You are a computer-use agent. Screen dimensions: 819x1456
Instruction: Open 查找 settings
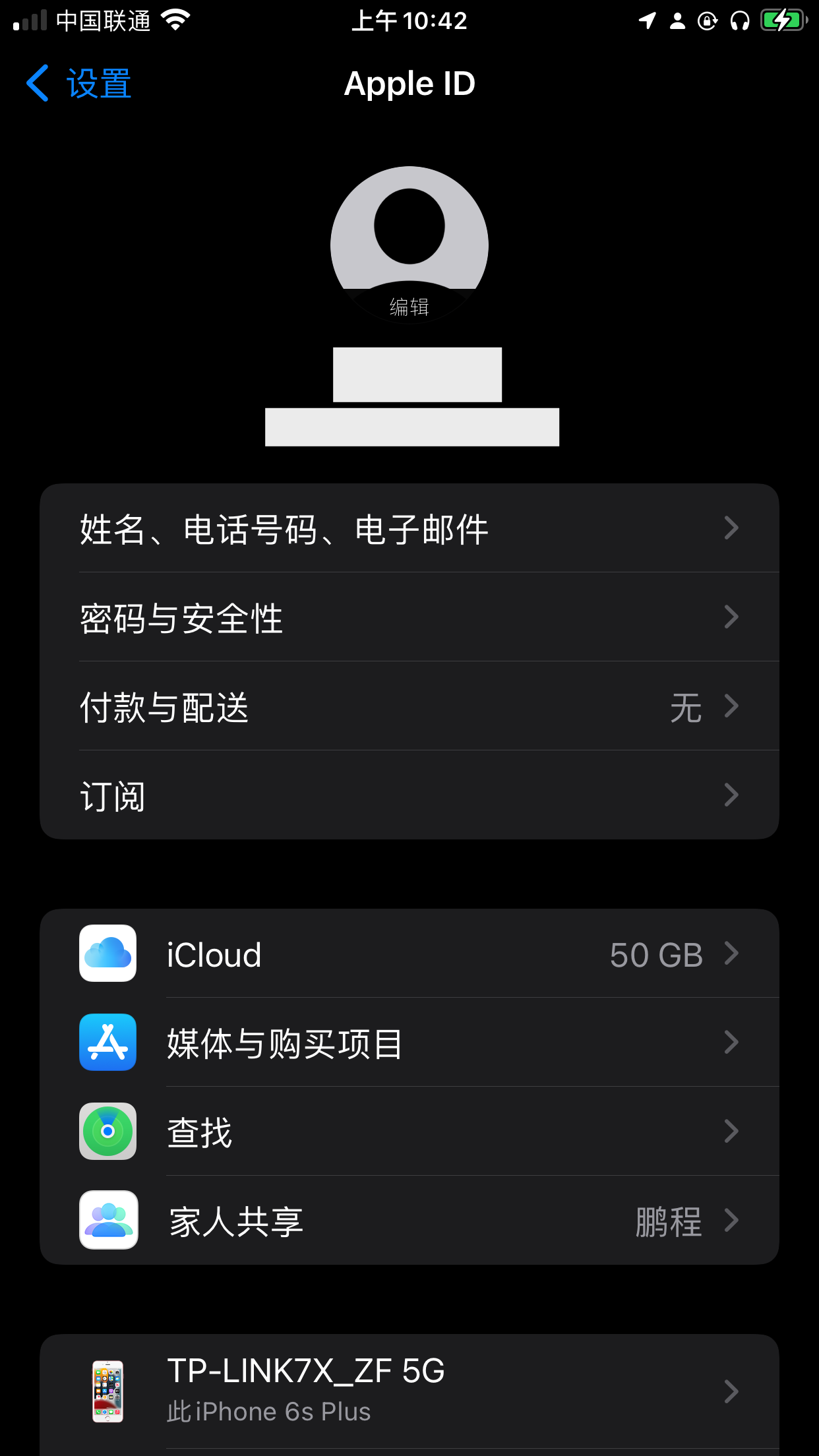click(409, 1132)
